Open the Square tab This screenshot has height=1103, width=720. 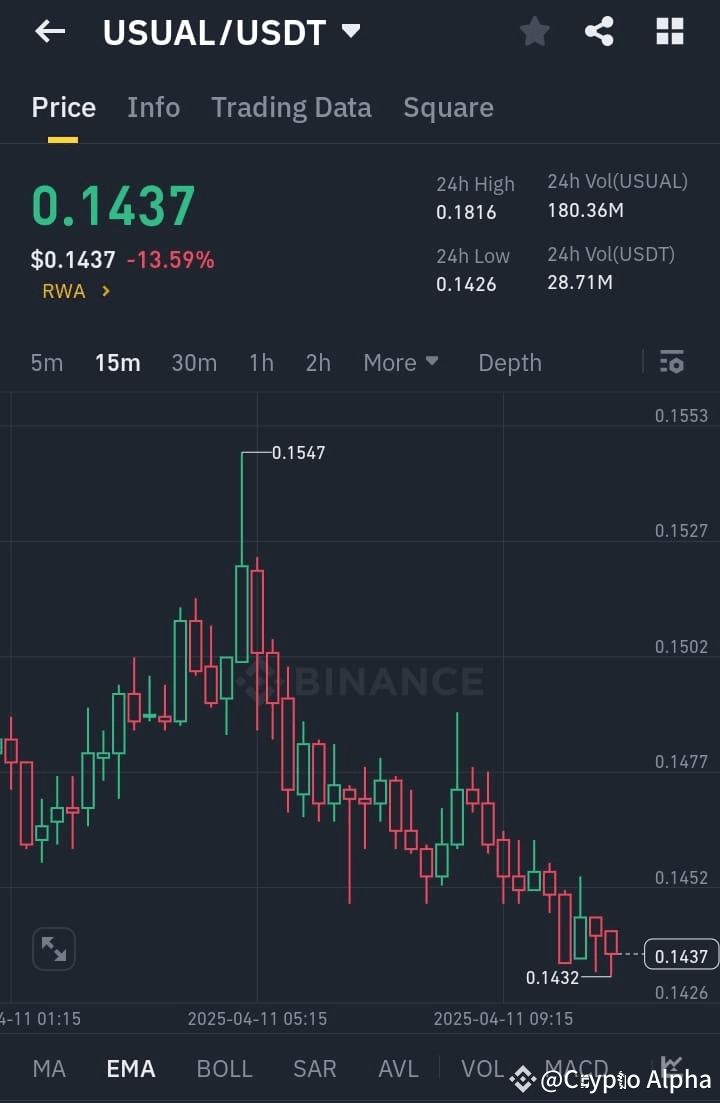pyautogui.click(x=448, y=107)
